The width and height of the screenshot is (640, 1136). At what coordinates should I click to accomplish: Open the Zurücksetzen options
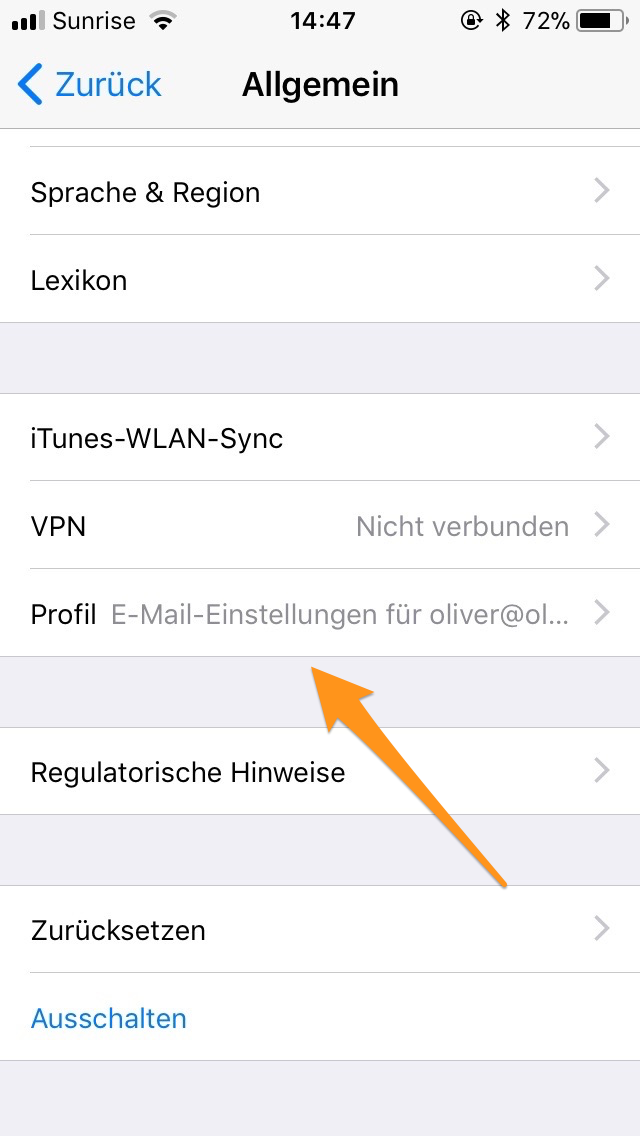pos(320,930)
